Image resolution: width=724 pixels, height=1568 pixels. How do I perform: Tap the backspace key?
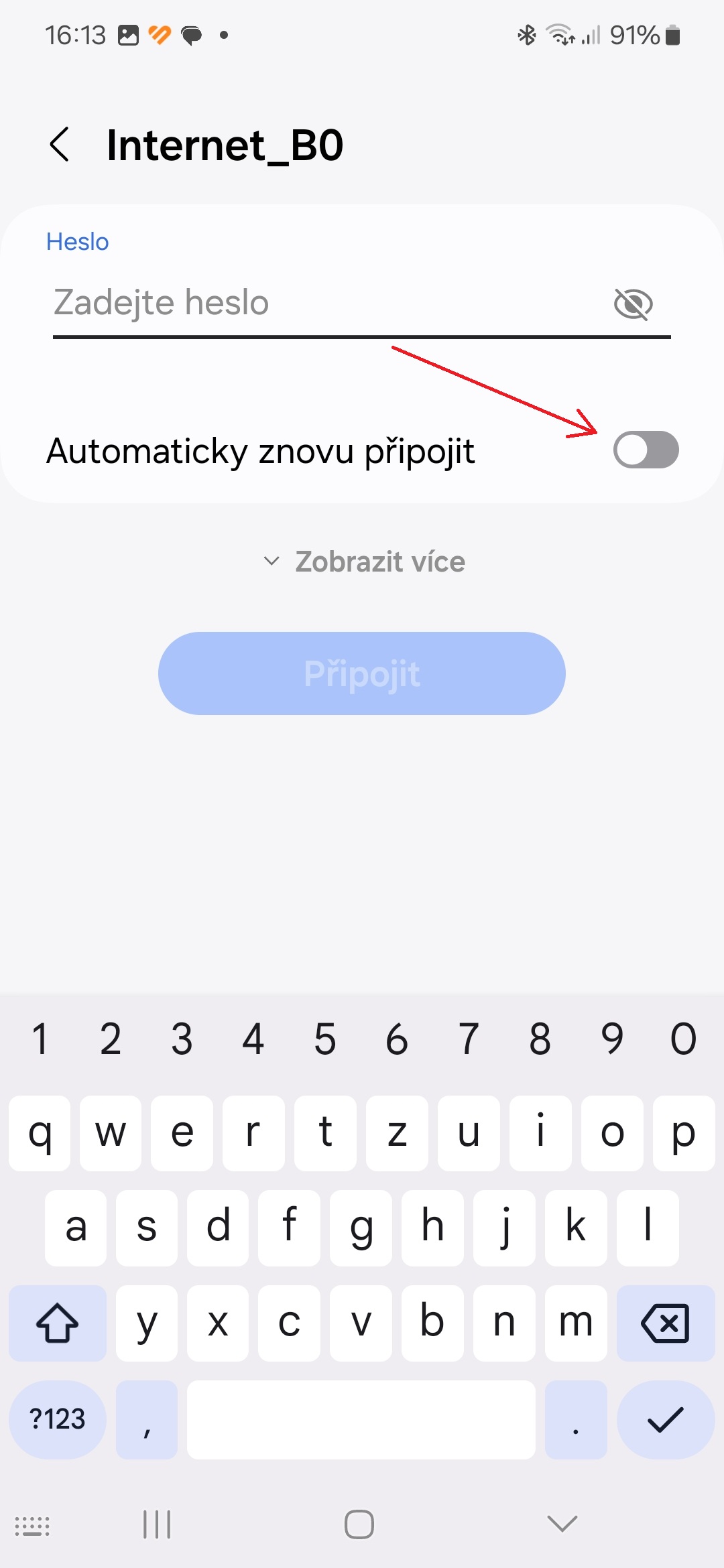coord(666,1323)
